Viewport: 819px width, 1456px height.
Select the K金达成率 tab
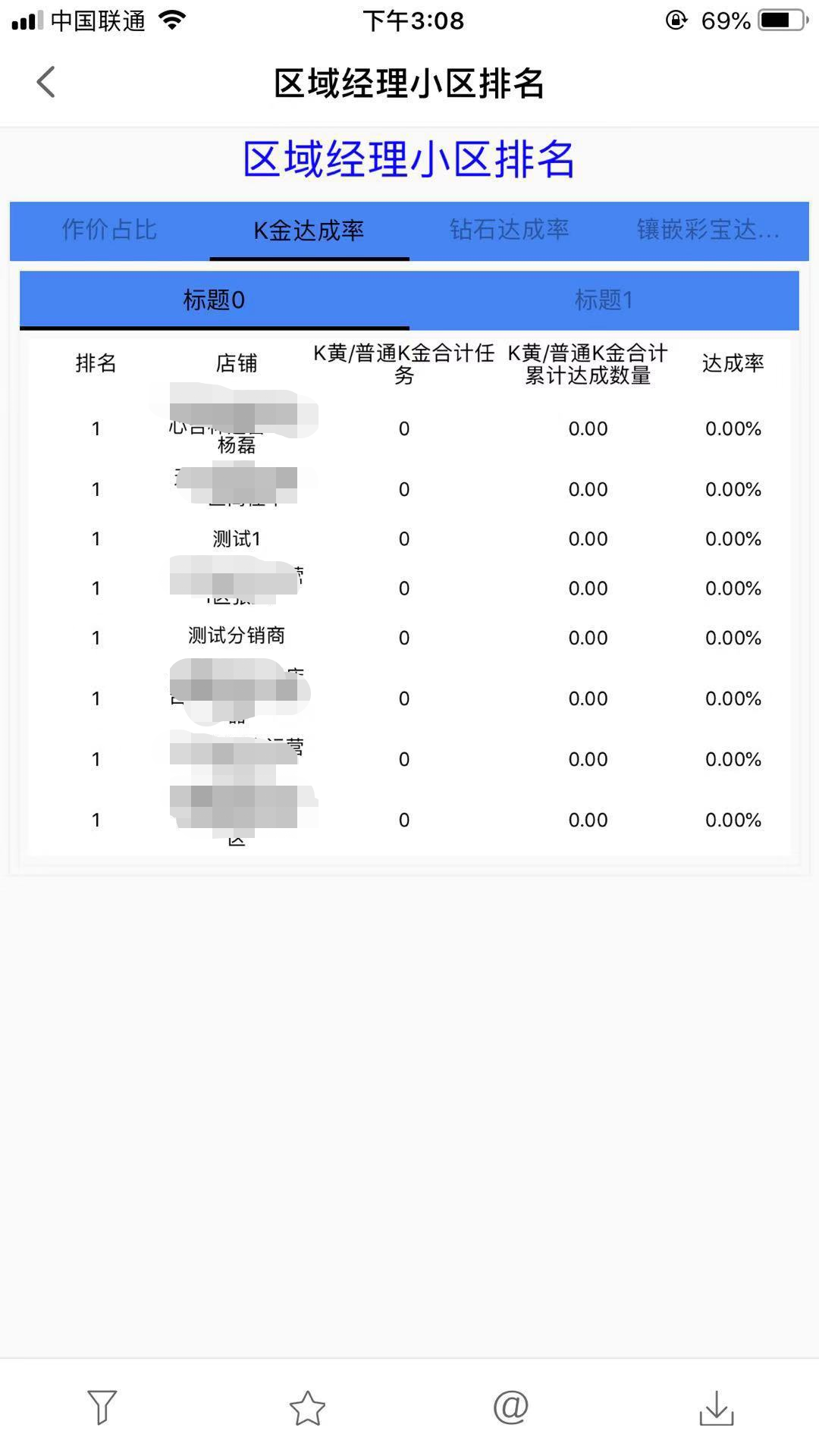[x=309, y=230]
